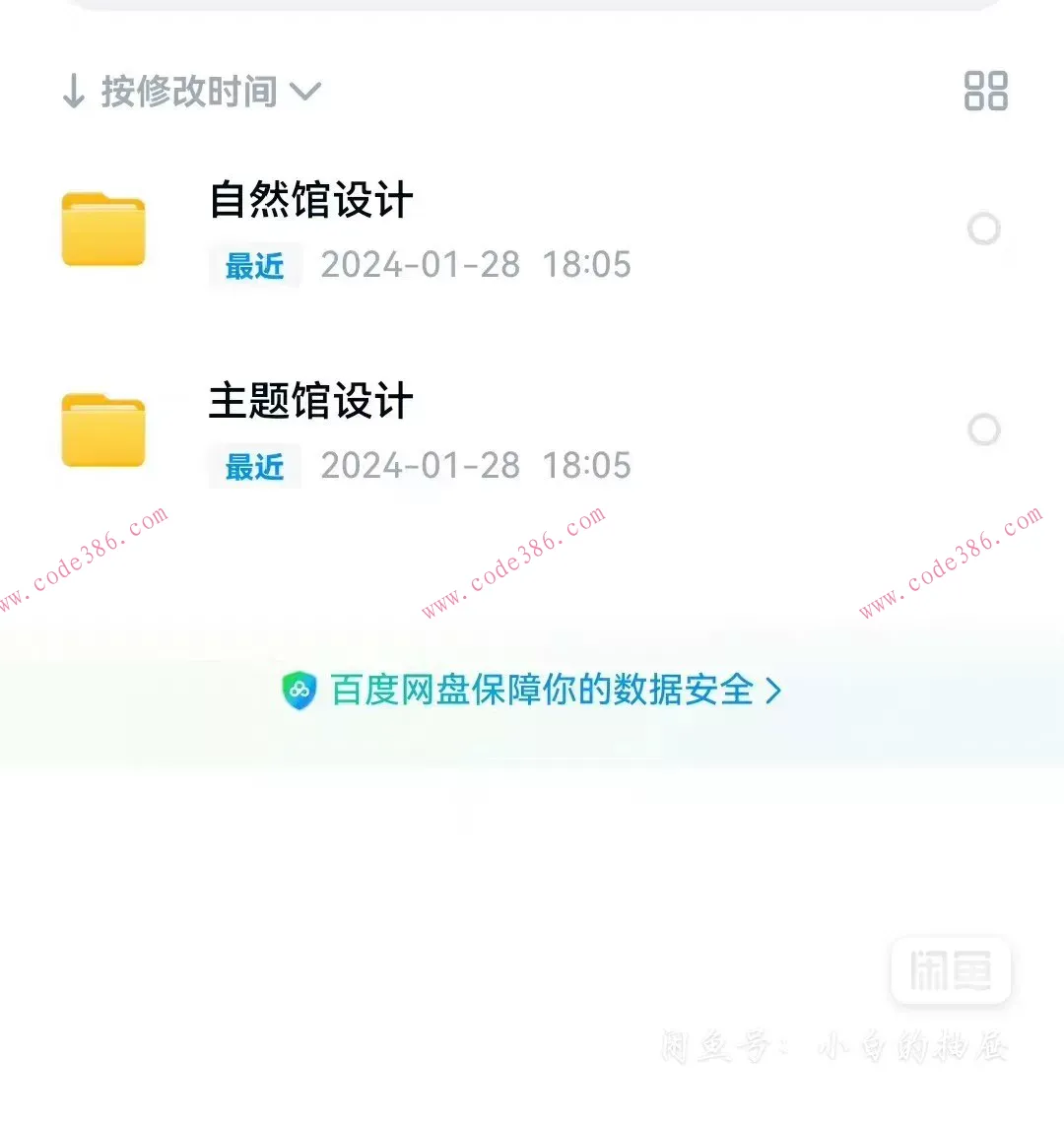Open the 百度网盘保障你的数据安全 link
Image resolution: width=1064 pixels, height=1123 pixels.
tap(542, 691)
